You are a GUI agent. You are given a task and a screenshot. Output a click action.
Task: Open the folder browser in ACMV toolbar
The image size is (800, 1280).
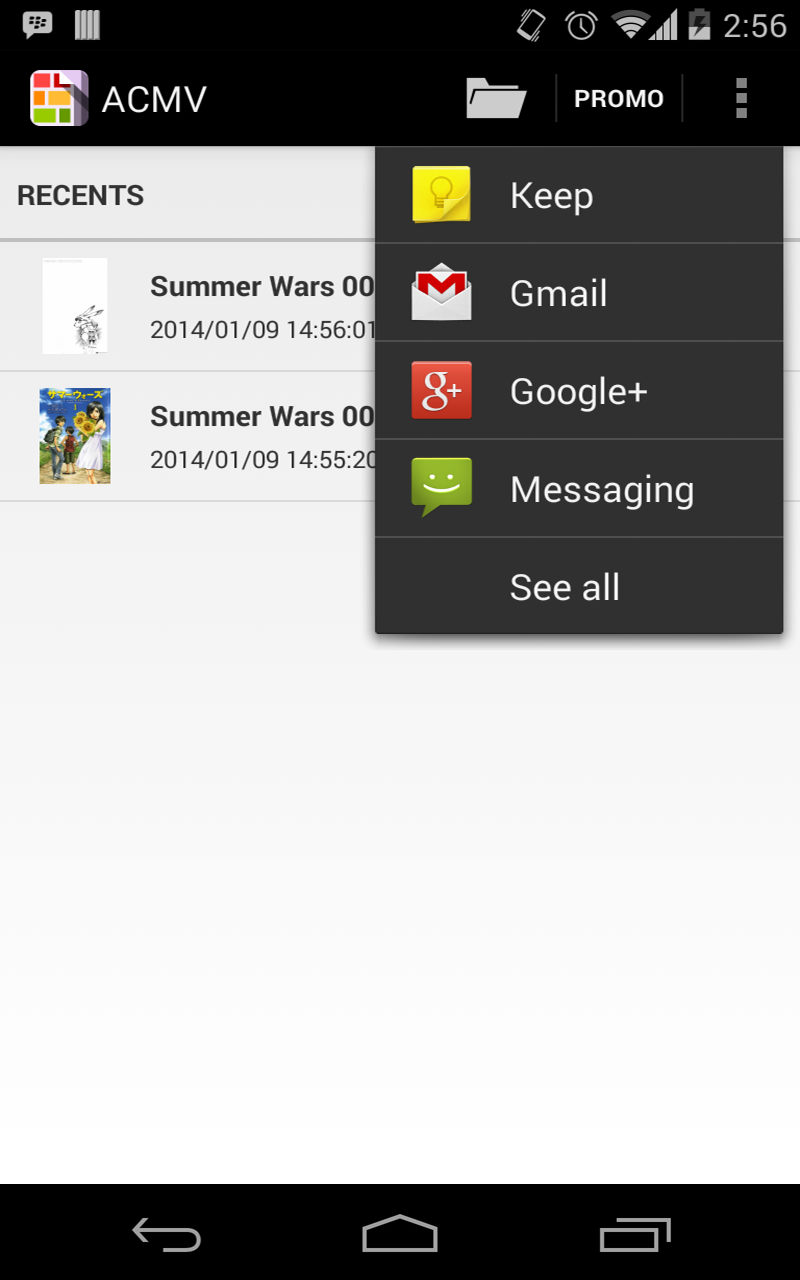pyautogui.click(x=495, y=97)
